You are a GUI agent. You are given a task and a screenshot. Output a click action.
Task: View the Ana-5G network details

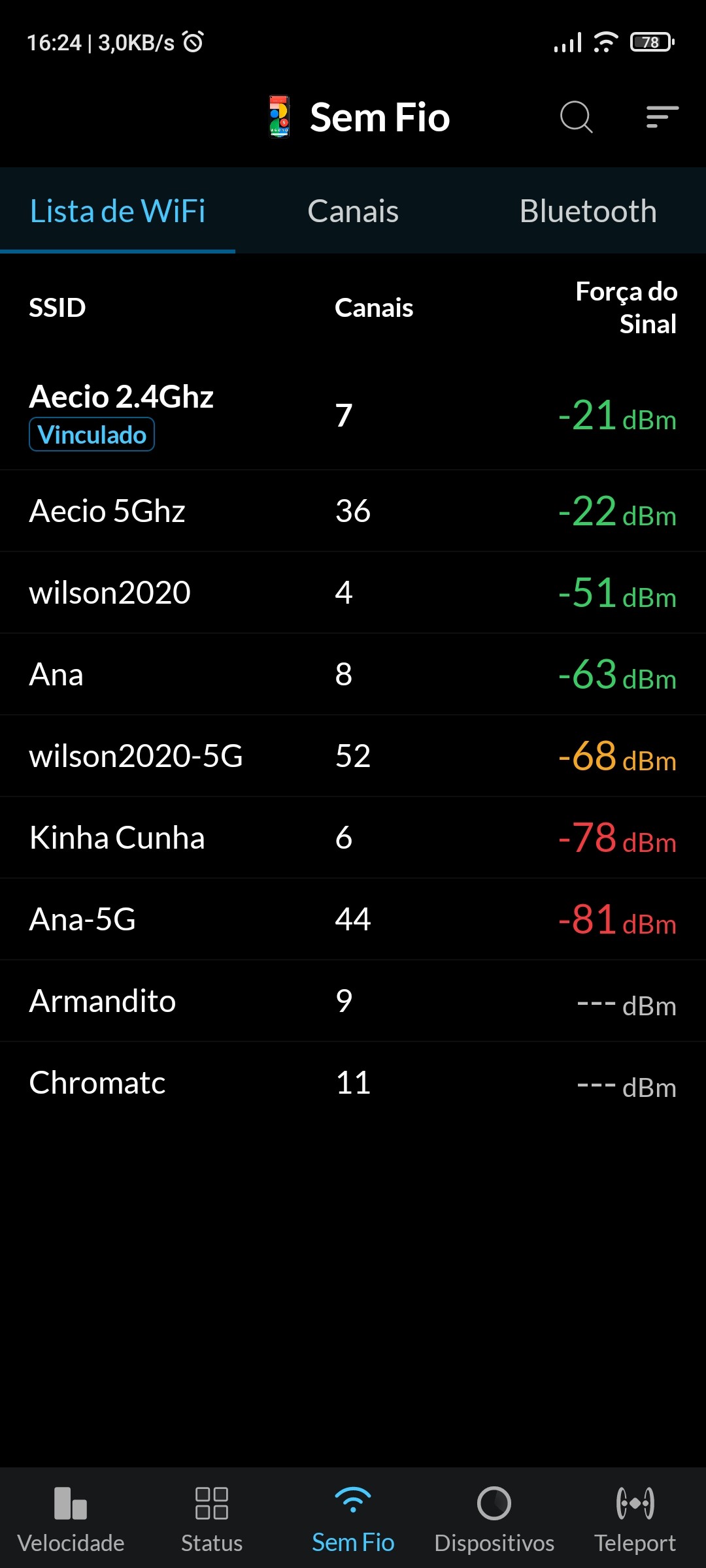pyautogui.click(x=353, y=919)
